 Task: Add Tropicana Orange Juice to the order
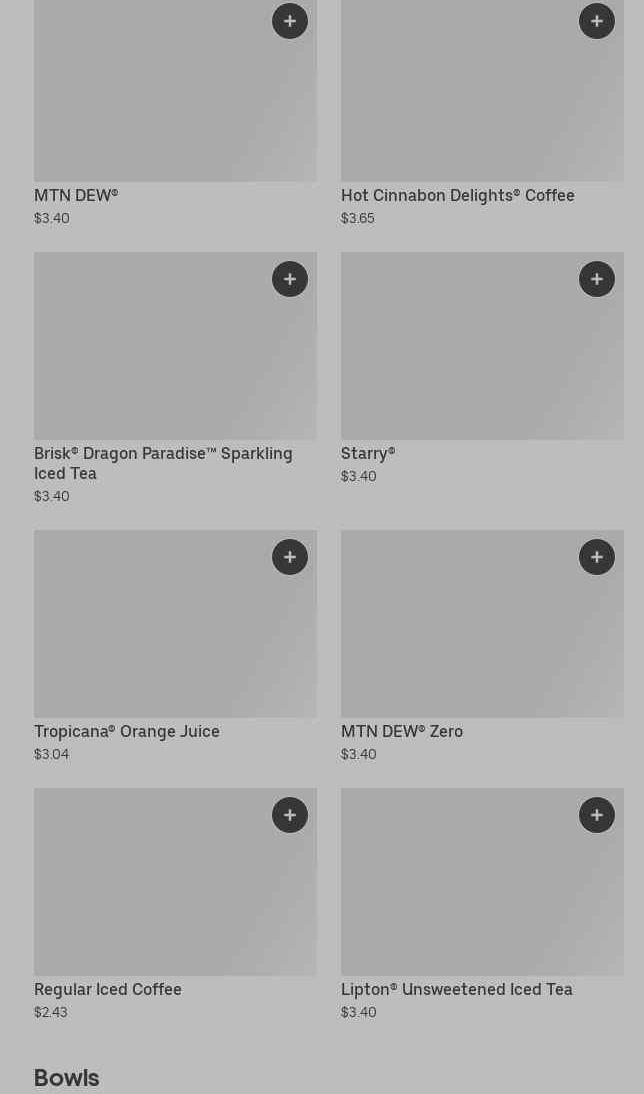(290, 557)
